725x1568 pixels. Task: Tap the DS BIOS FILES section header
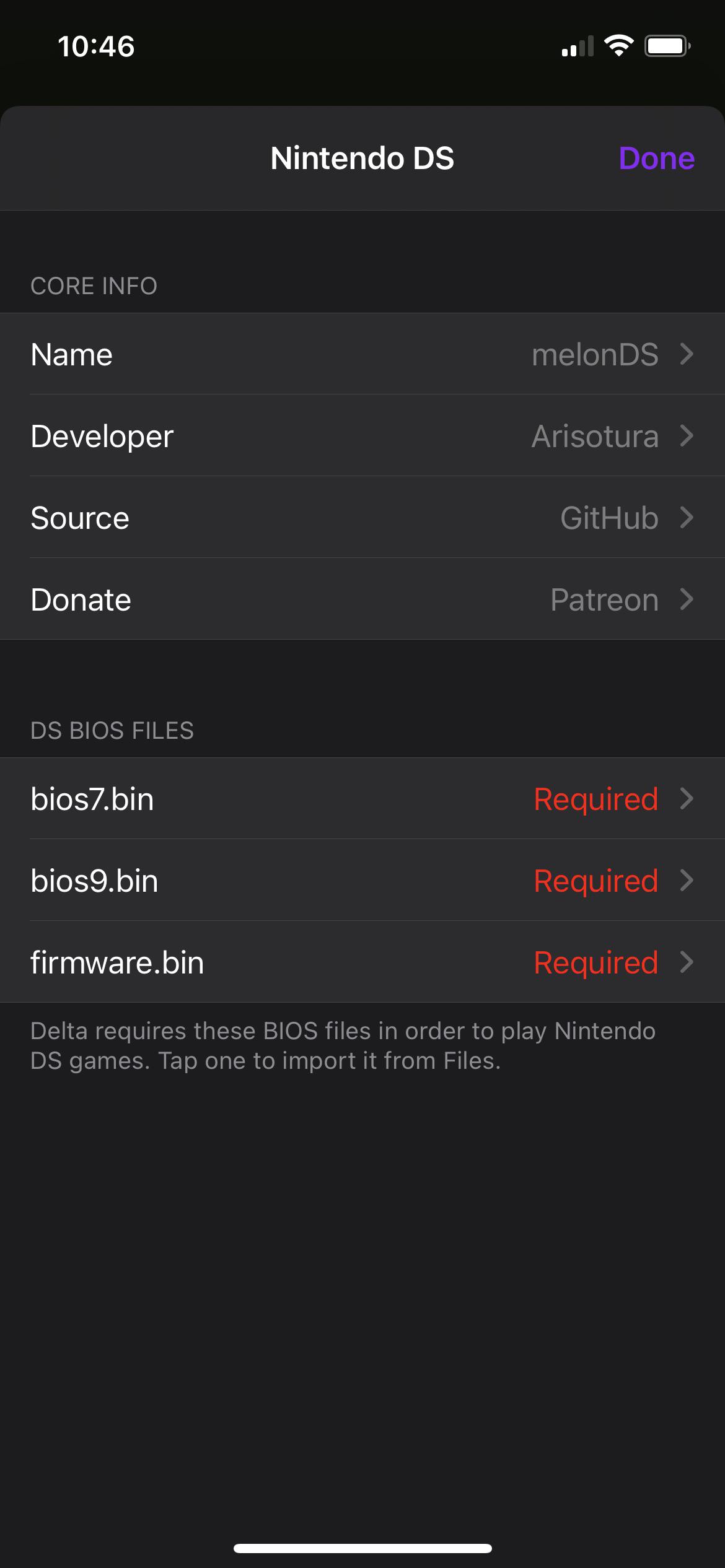[113, 731]
